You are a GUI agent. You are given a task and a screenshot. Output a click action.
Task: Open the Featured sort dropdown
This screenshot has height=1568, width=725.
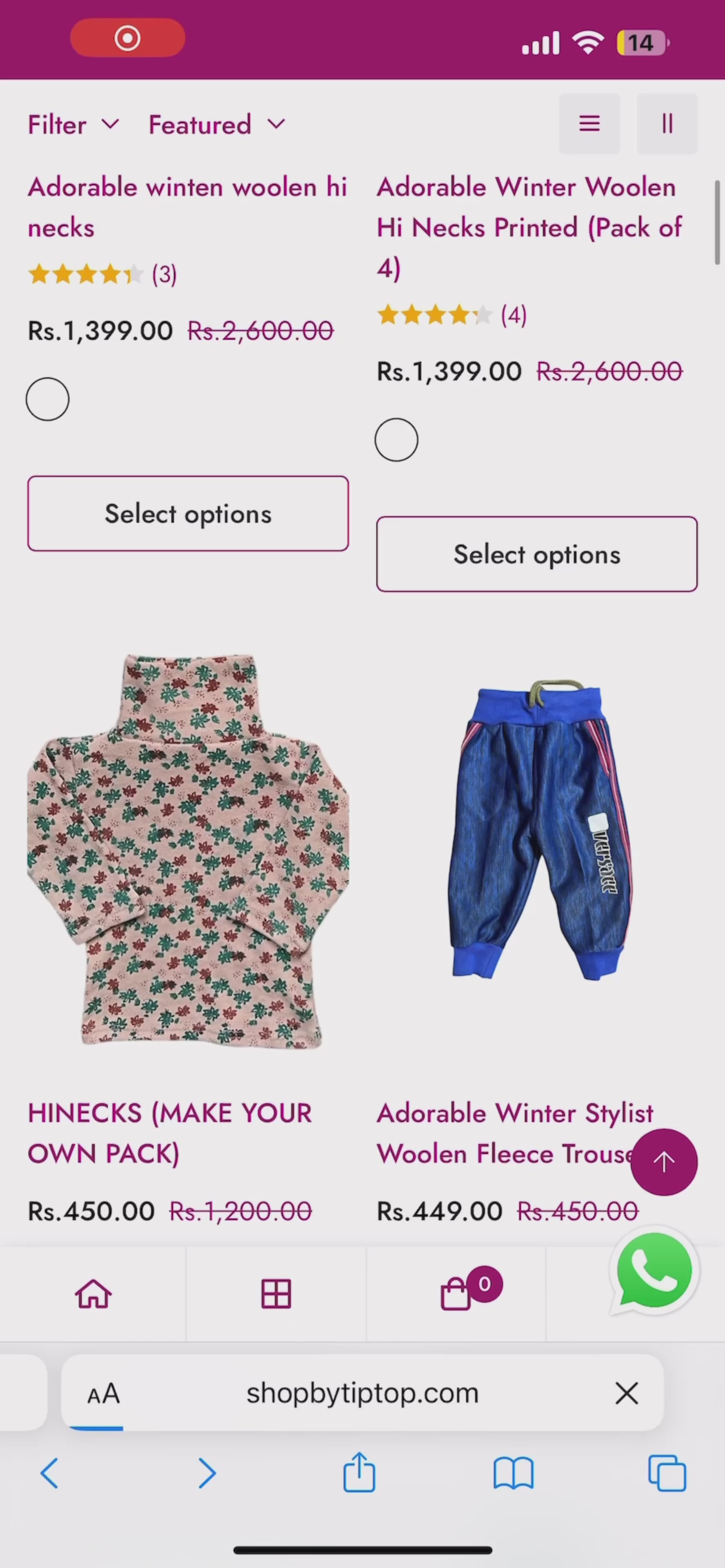click(216, 125)
